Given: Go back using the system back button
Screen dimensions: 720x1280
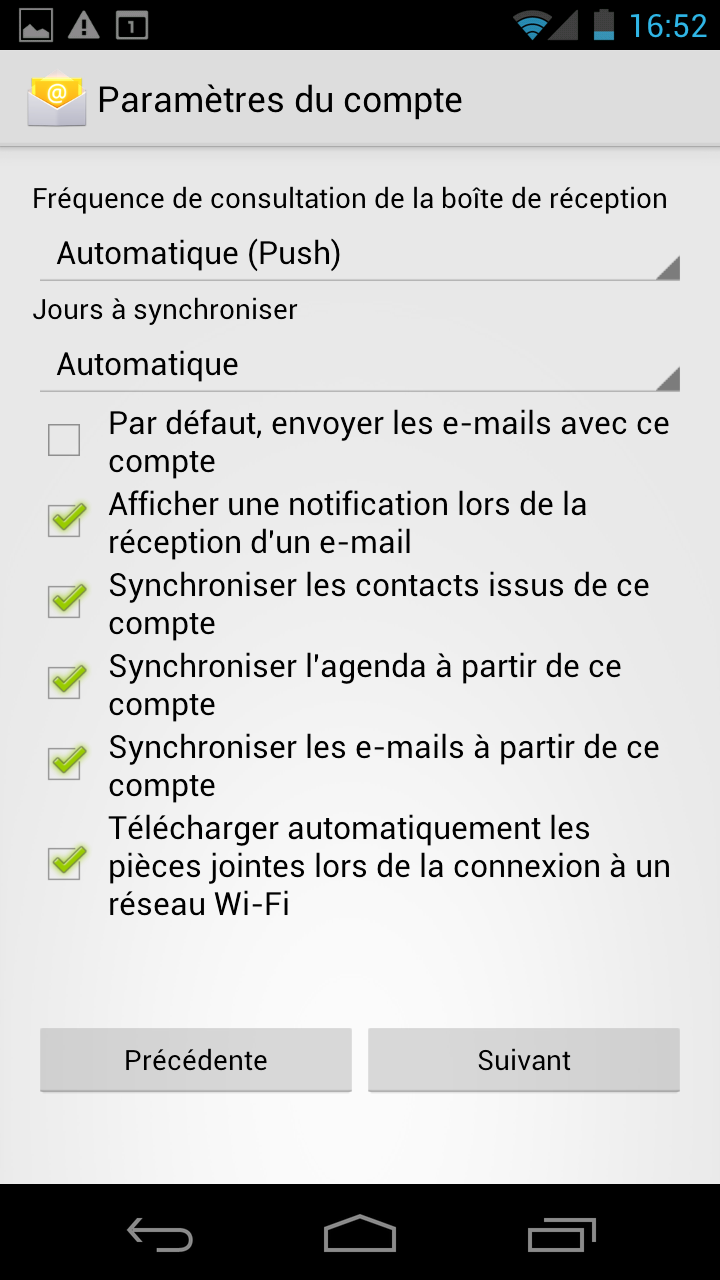Looking at the screenshot, I should pos(160,1236).
